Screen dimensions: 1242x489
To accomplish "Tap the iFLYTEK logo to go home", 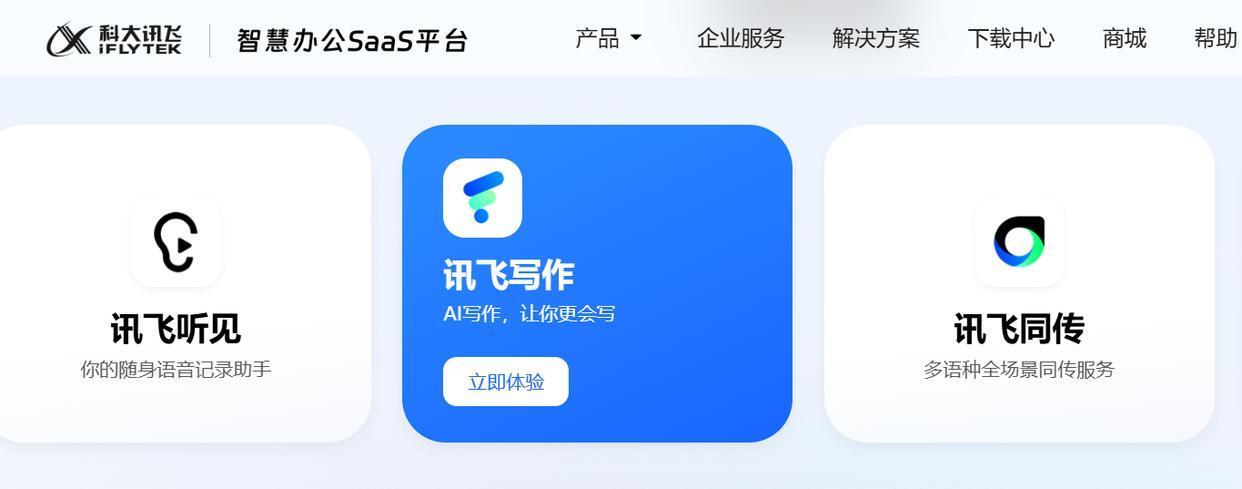I will (114, 40).
